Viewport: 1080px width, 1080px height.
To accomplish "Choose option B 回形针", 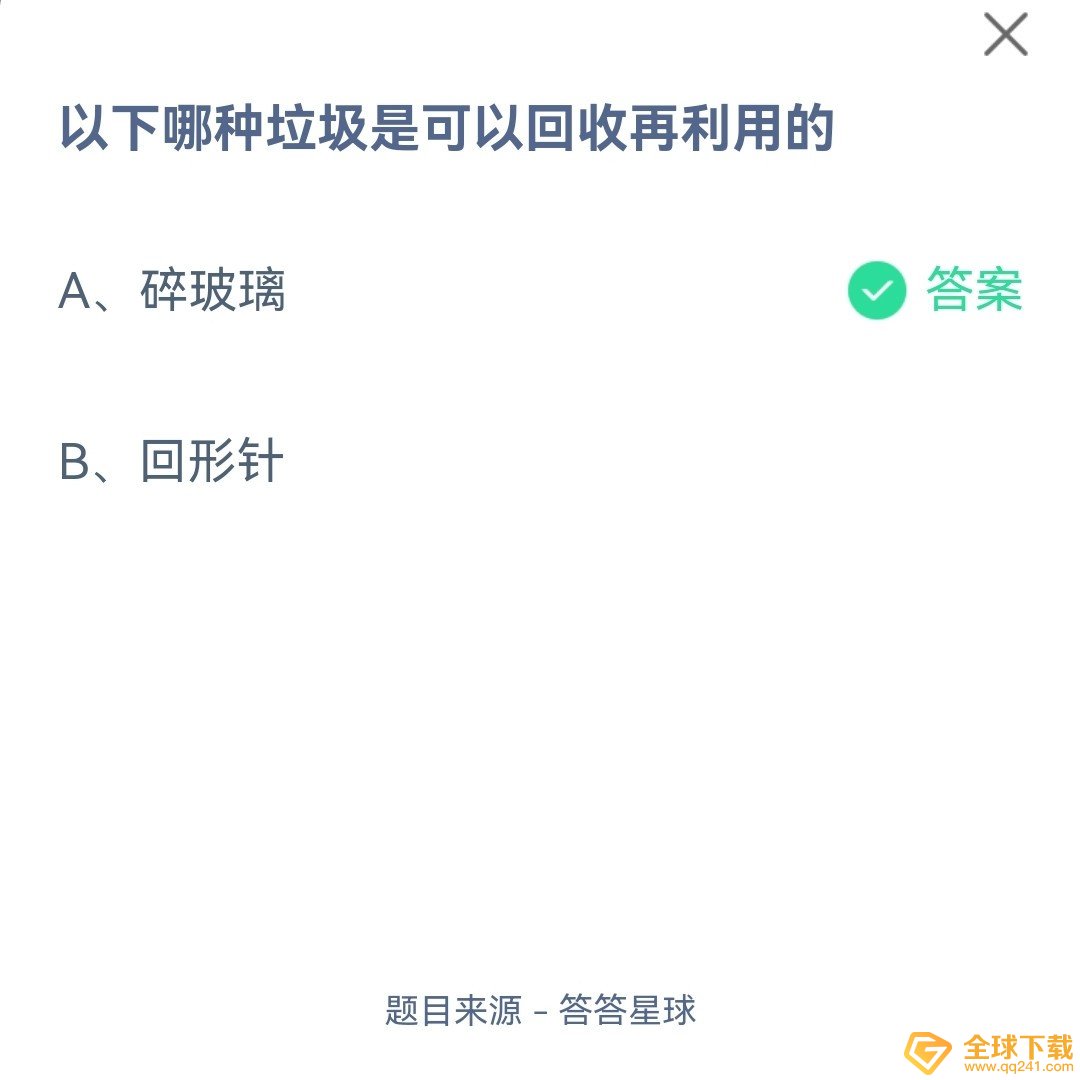I will click(x=172, y=464).
